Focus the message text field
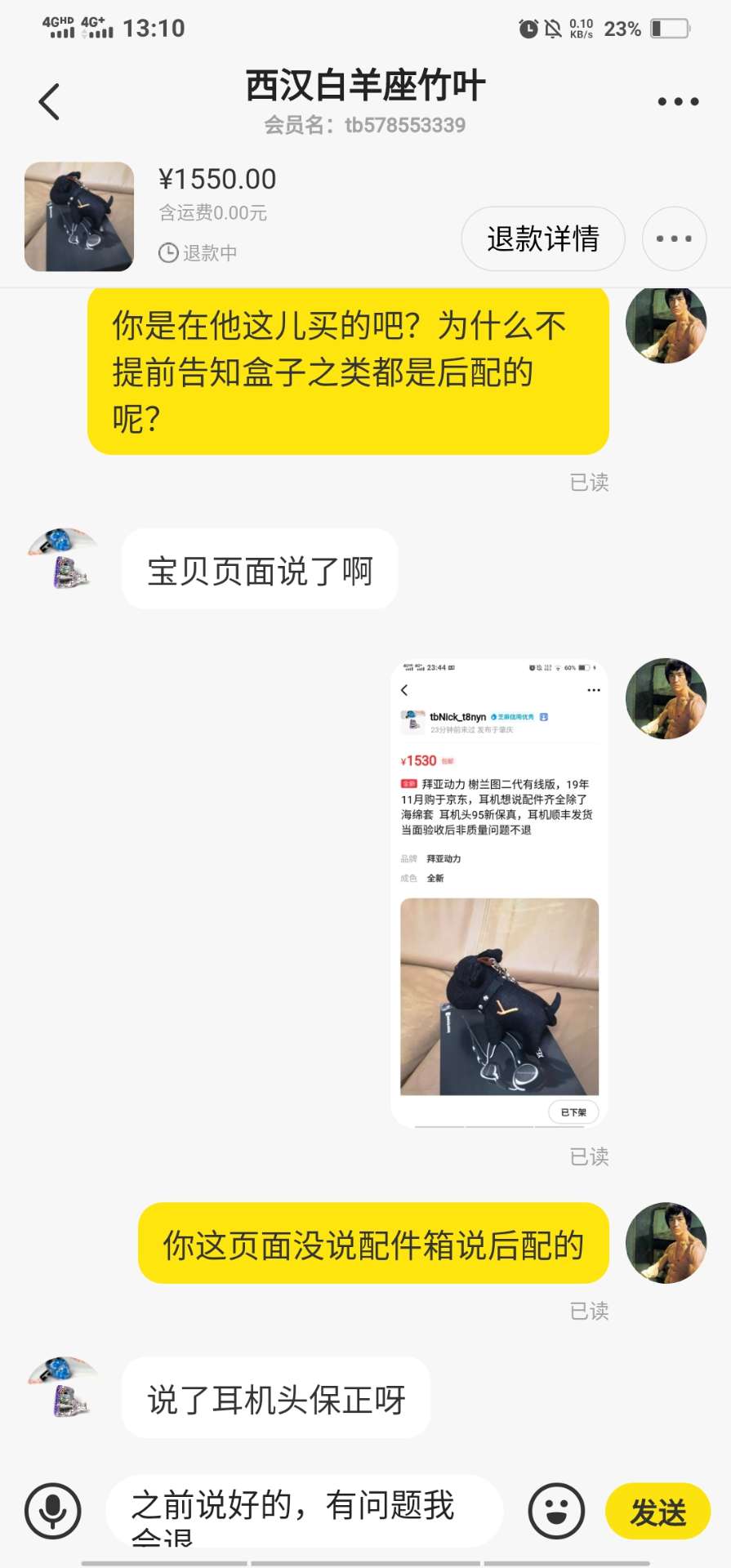Viewport: 731px width, 1568px height. pos(304,1512)
